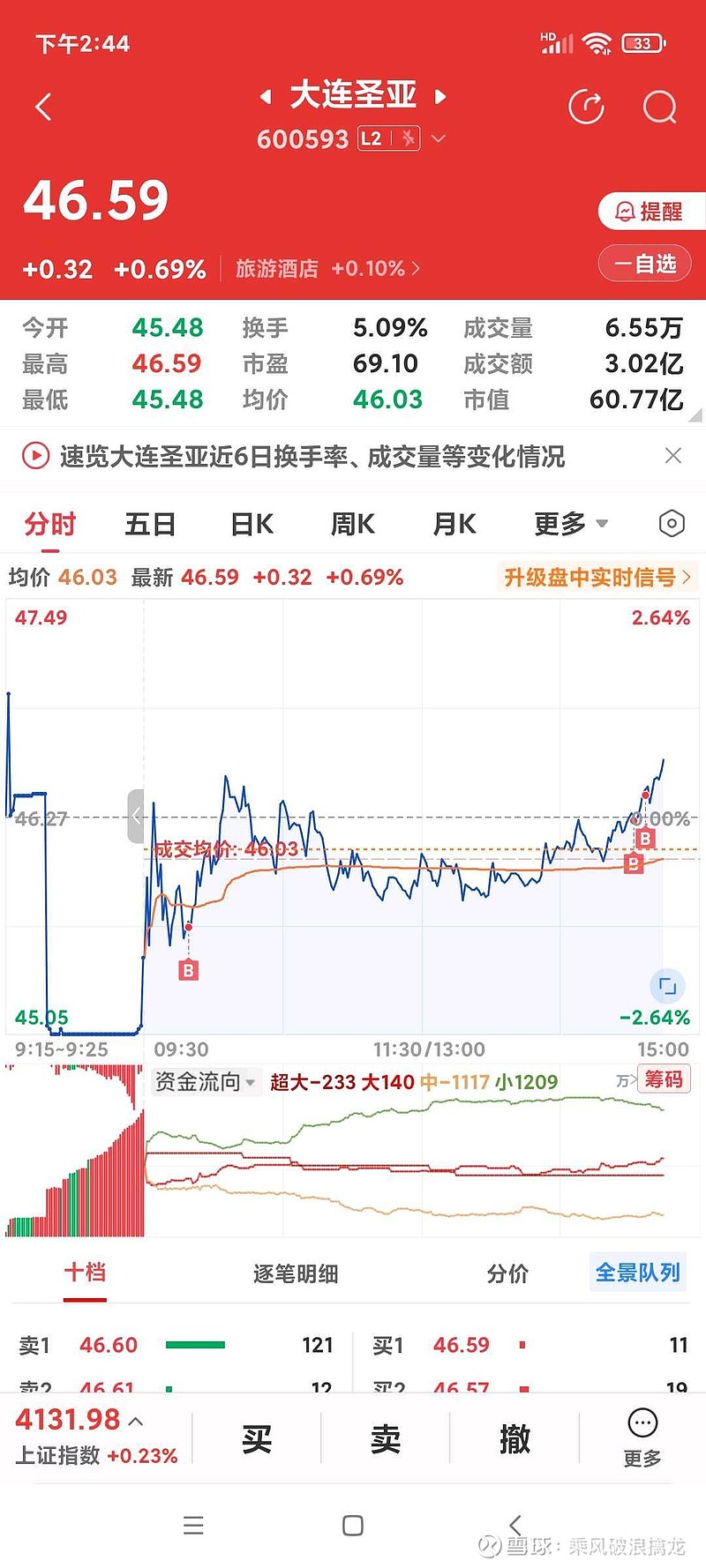This screenshot has width=706, height=1568.
Task: Open the 旅游酒店 sector link
Action: coord(327,269)
